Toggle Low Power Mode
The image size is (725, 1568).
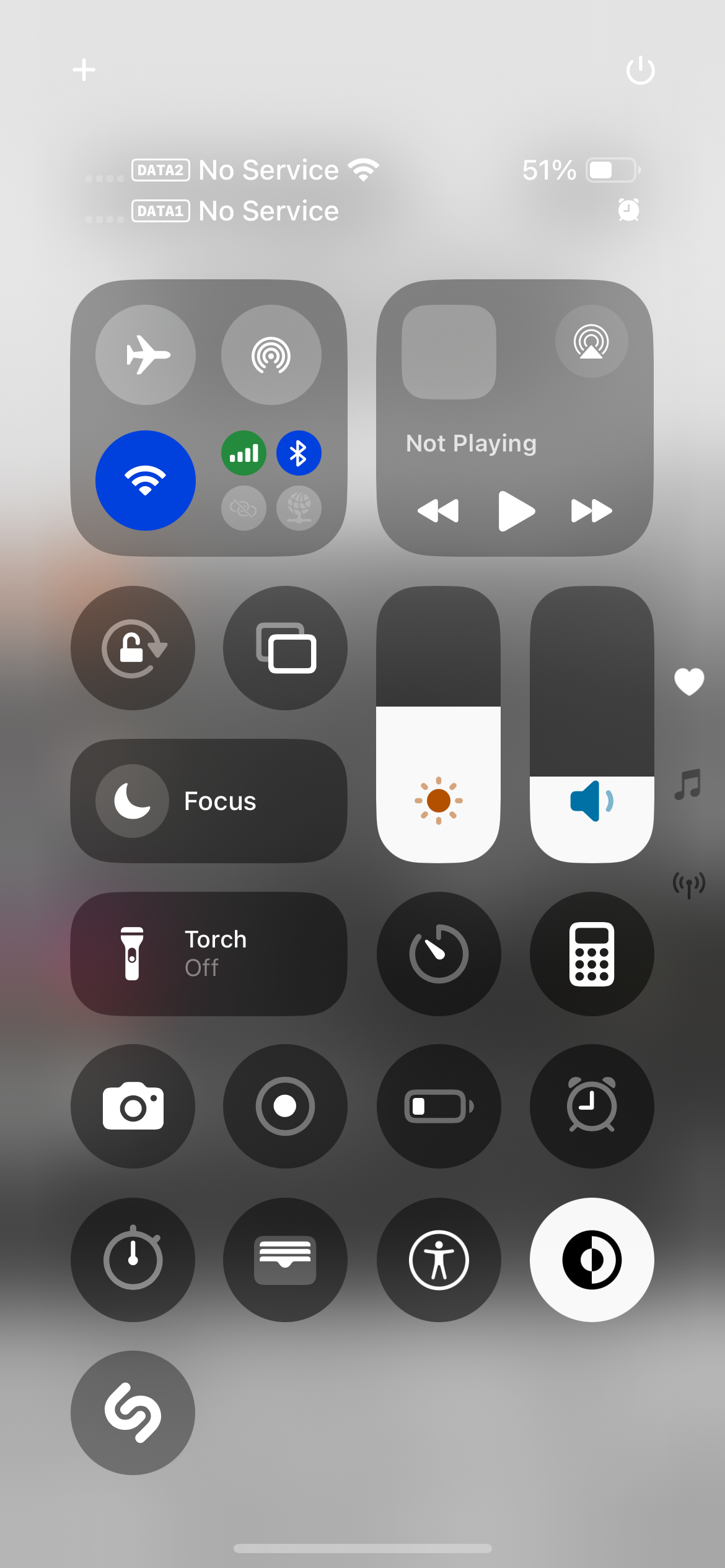click(x=439, y=1107)
